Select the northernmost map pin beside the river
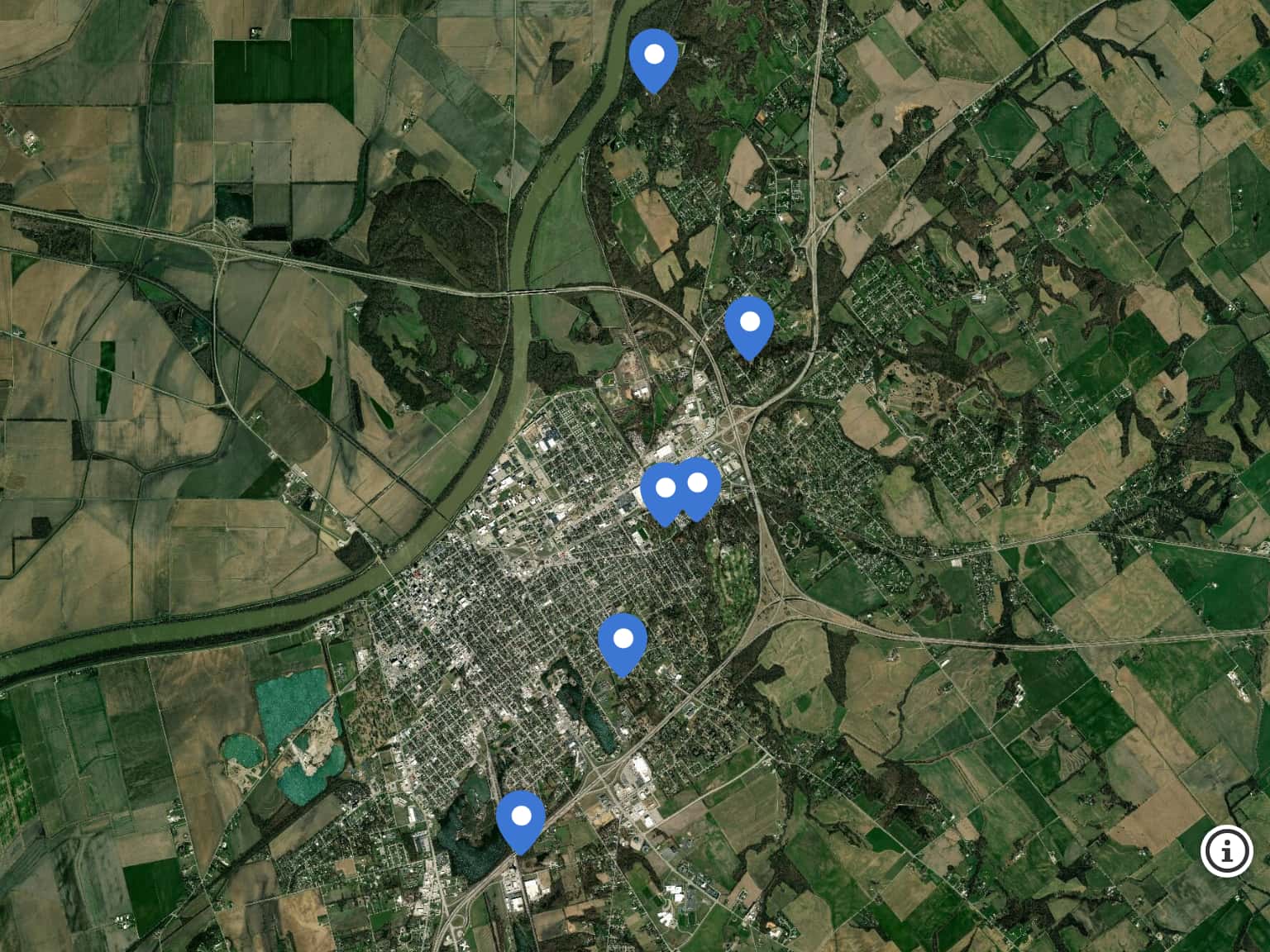The height and width of the screenshot is (952, 1270). pos(653,57)
